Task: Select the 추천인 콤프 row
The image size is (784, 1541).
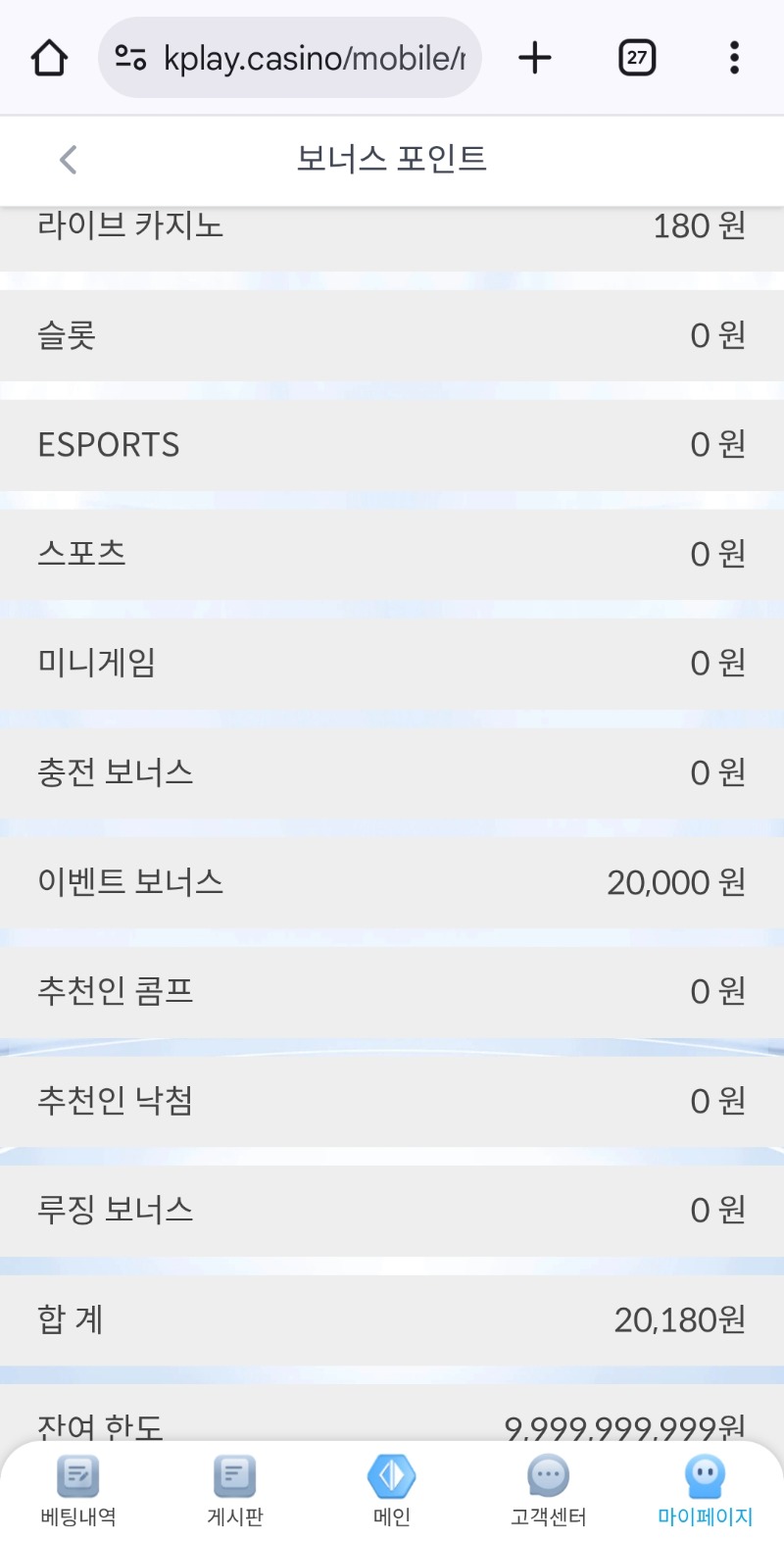Action: tap(392, 990)
